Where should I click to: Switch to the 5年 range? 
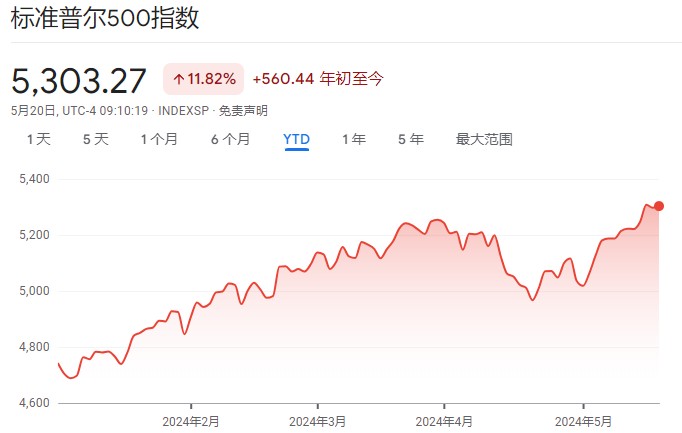[410, 140]
